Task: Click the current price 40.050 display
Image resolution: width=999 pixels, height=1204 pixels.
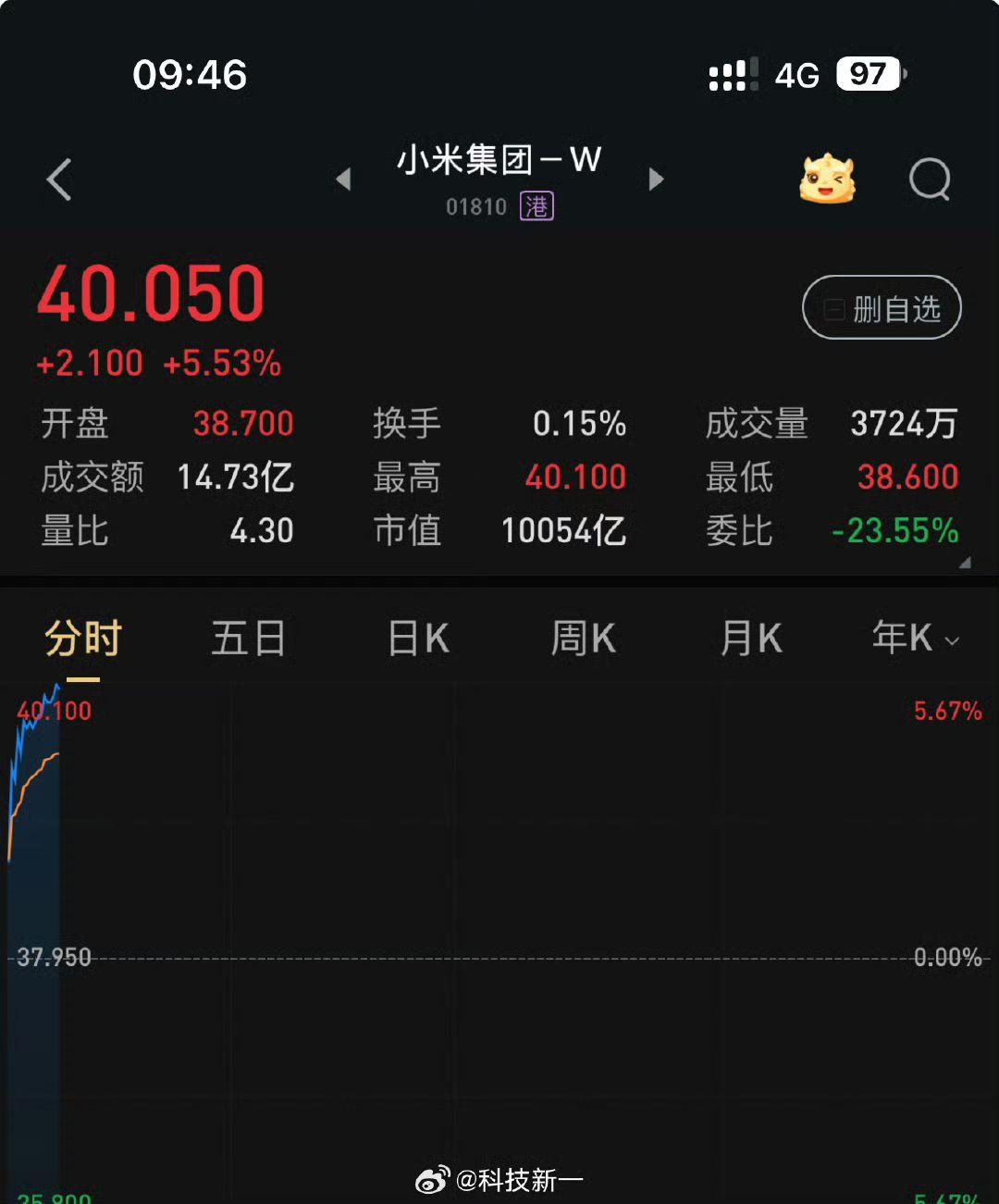Action: 151,294
